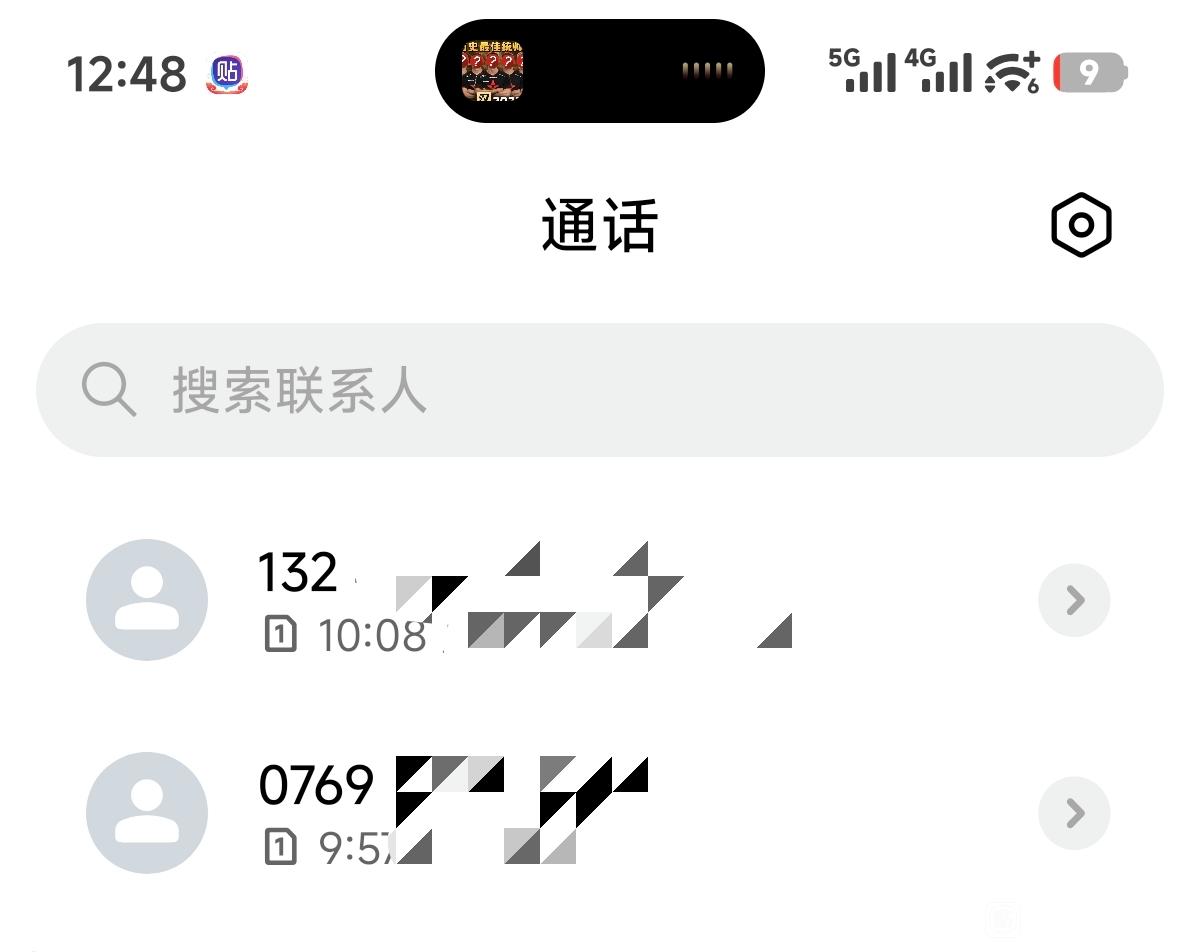Tap the search contacts field
Screen dimensions: 1200x952
click(x=600, y=390)
